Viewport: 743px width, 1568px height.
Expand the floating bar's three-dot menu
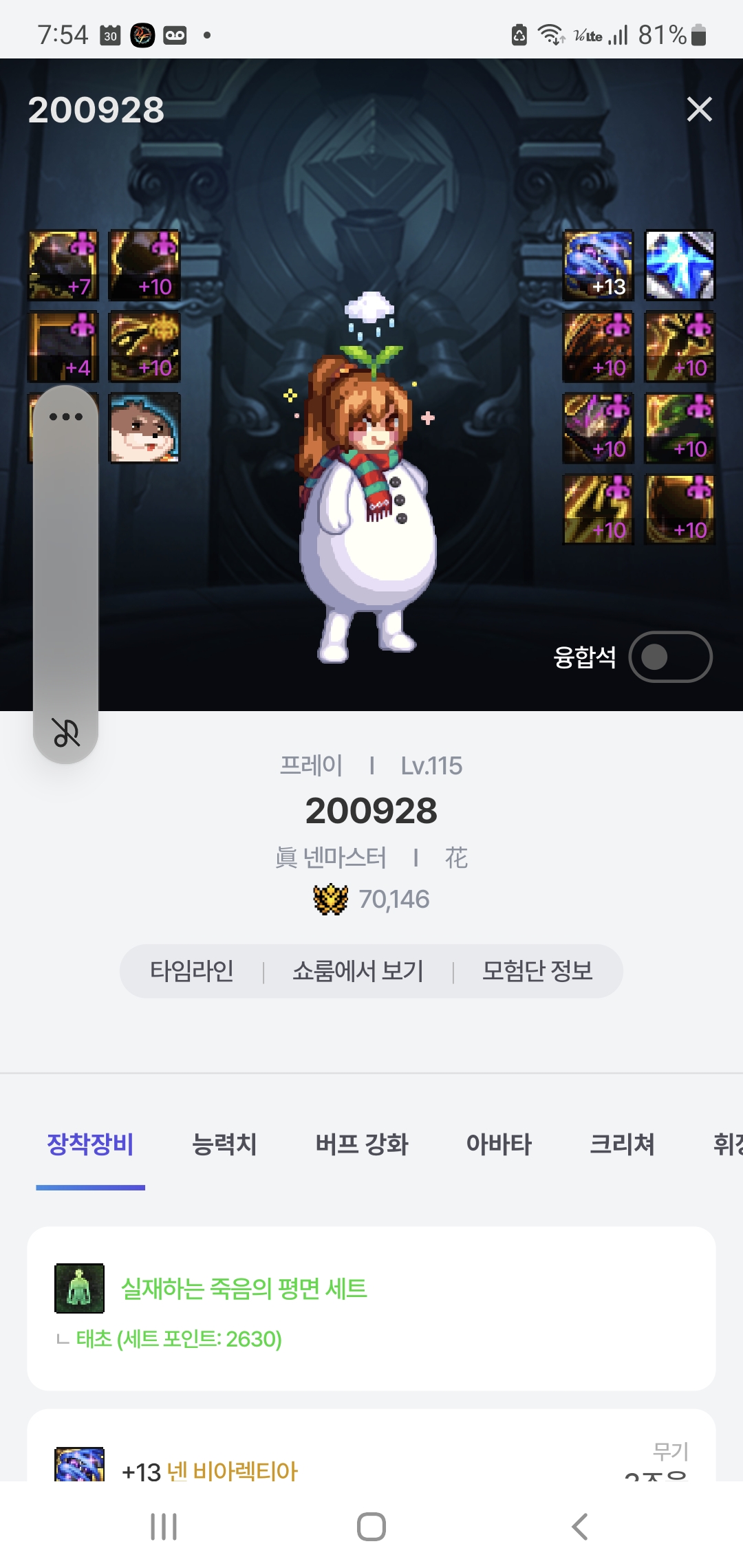(x=66, y=417)
